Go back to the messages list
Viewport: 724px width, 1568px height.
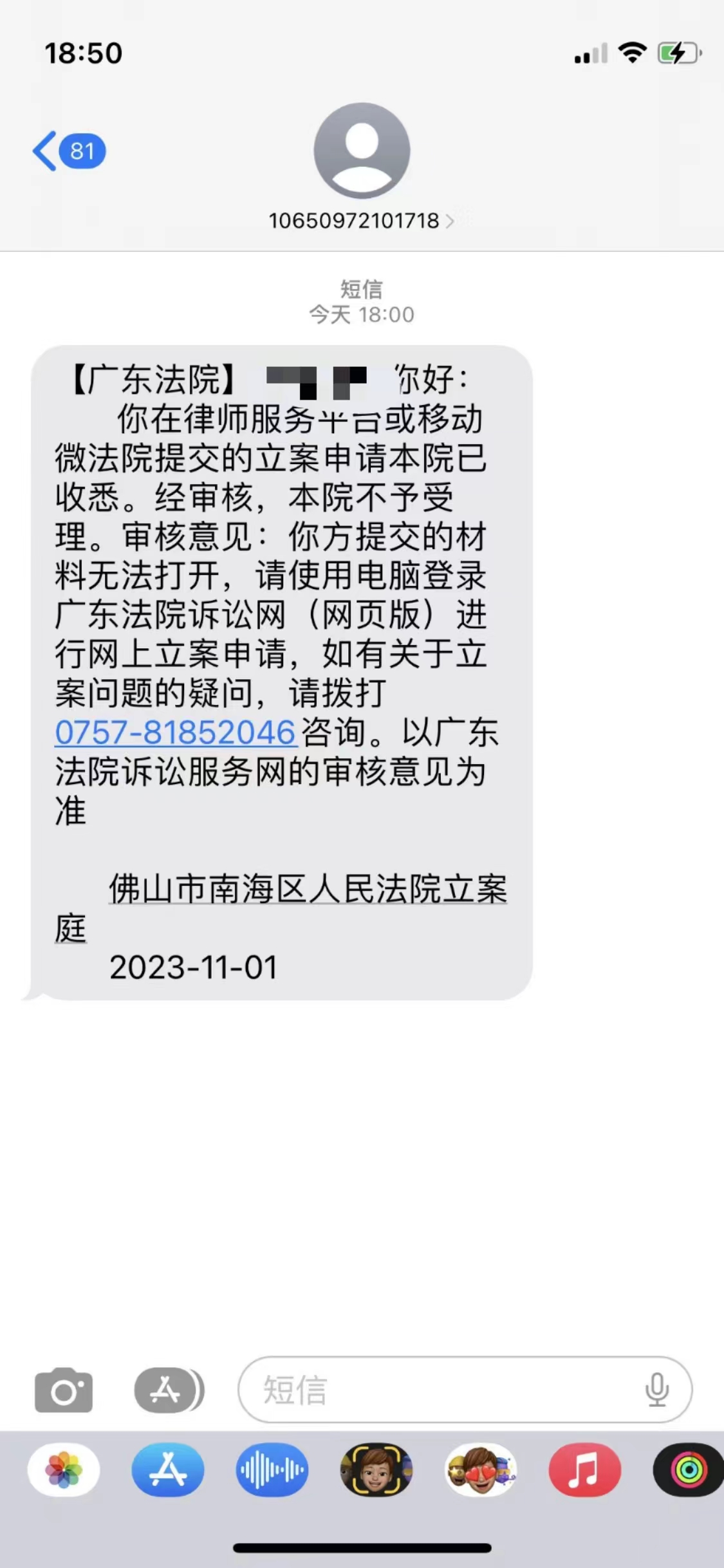click(68, 151)
